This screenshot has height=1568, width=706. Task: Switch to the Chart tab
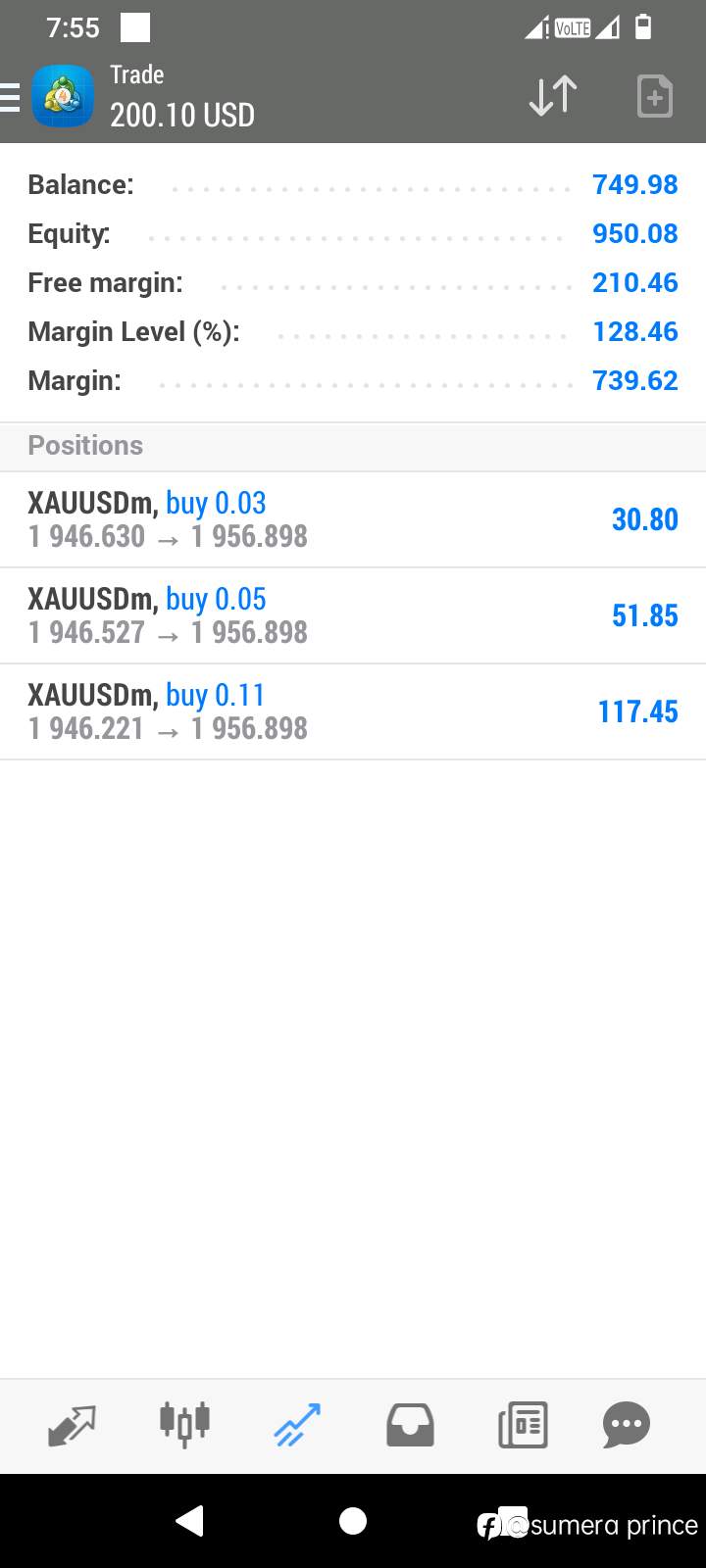click(x=184, y=1425)
